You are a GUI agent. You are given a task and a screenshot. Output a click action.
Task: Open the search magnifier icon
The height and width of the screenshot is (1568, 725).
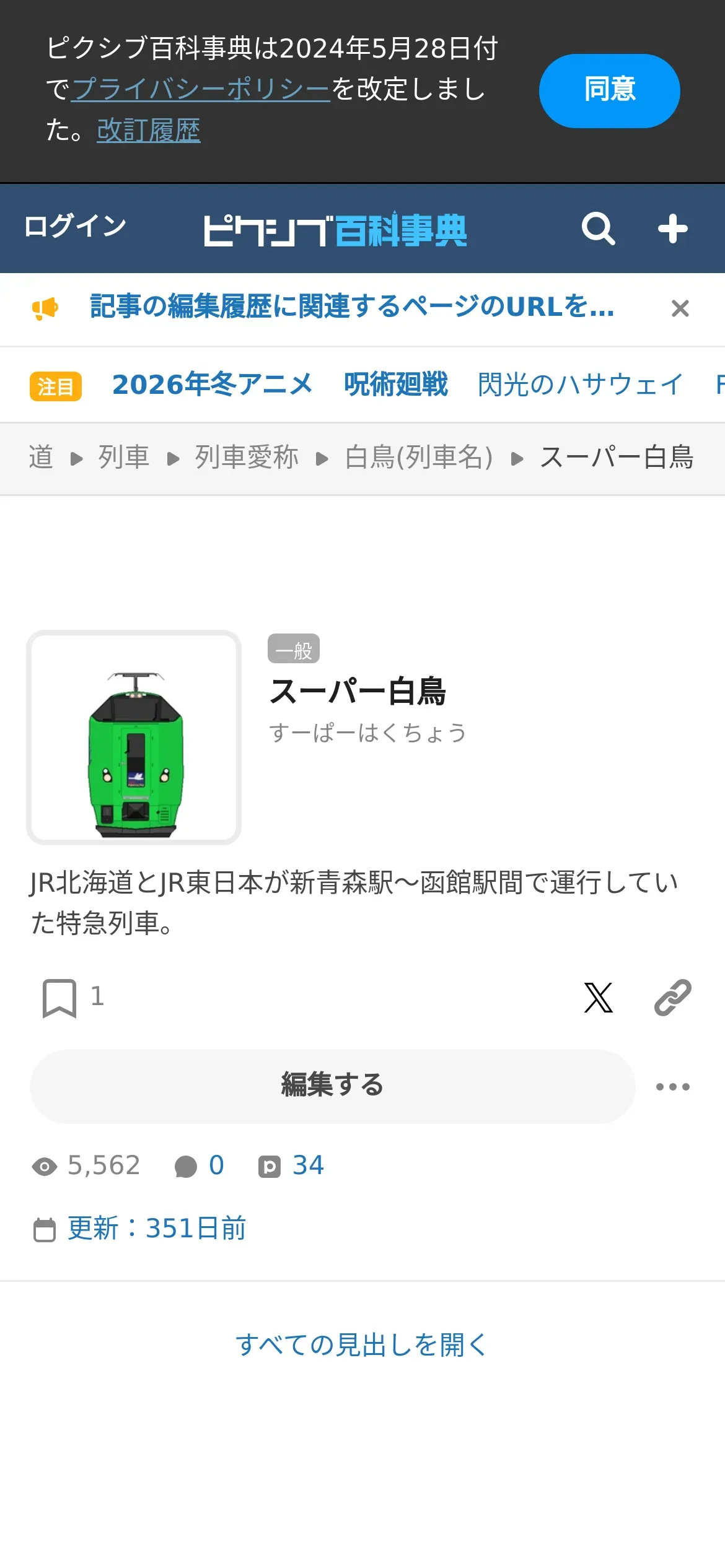pos(598,229)
